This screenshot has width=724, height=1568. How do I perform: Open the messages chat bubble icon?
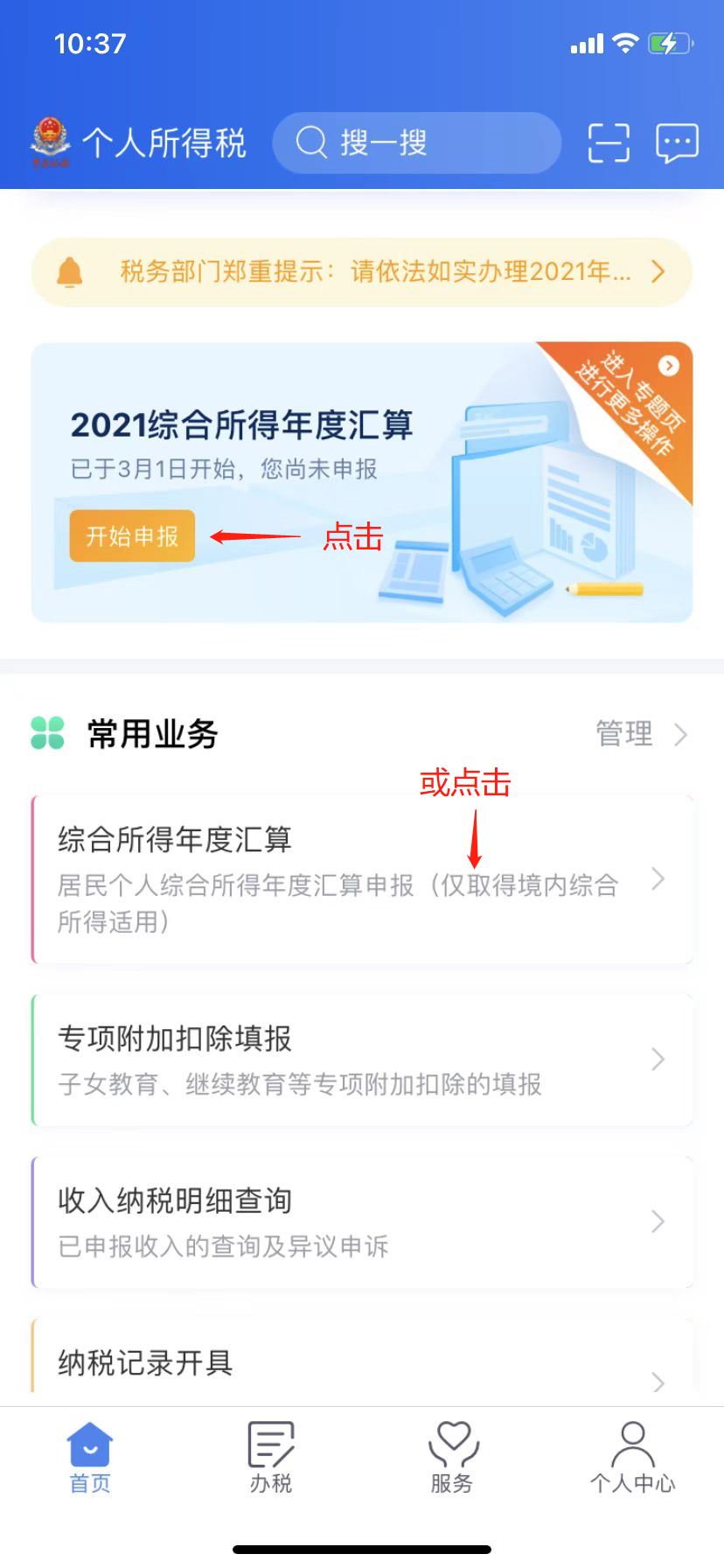click(x=677, y=143)
